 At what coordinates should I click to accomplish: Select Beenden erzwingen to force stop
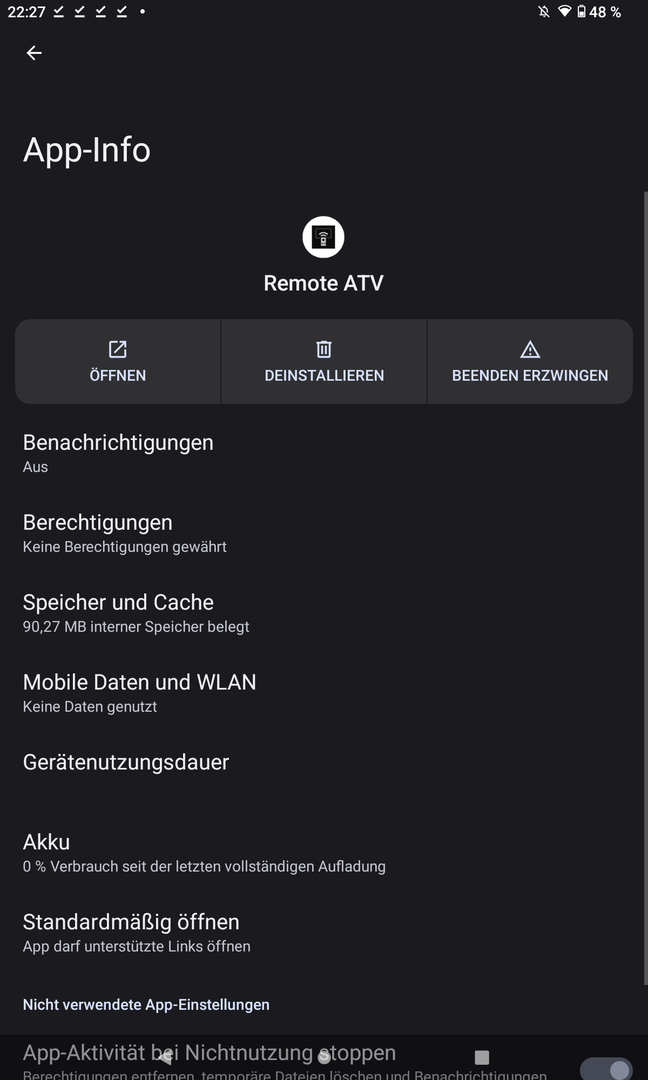coord(530,362)
